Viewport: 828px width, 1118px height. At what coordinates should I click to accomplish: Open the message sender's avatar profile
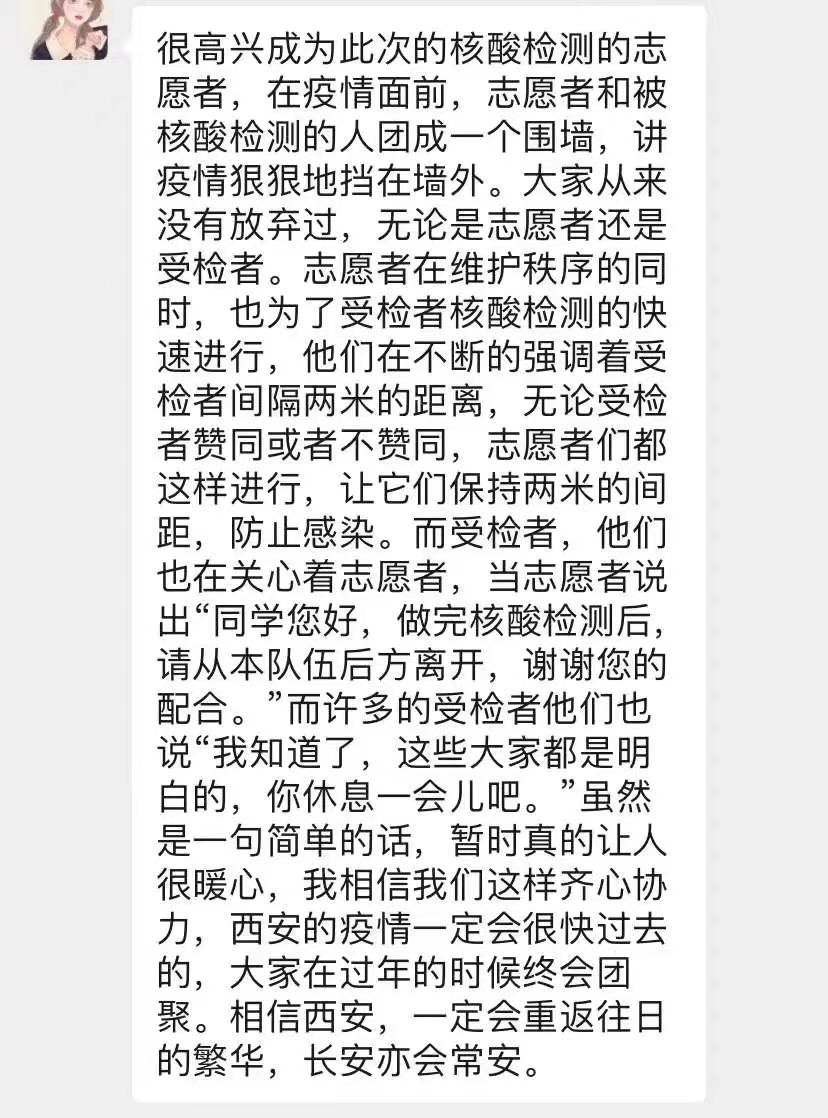(70, 30)
